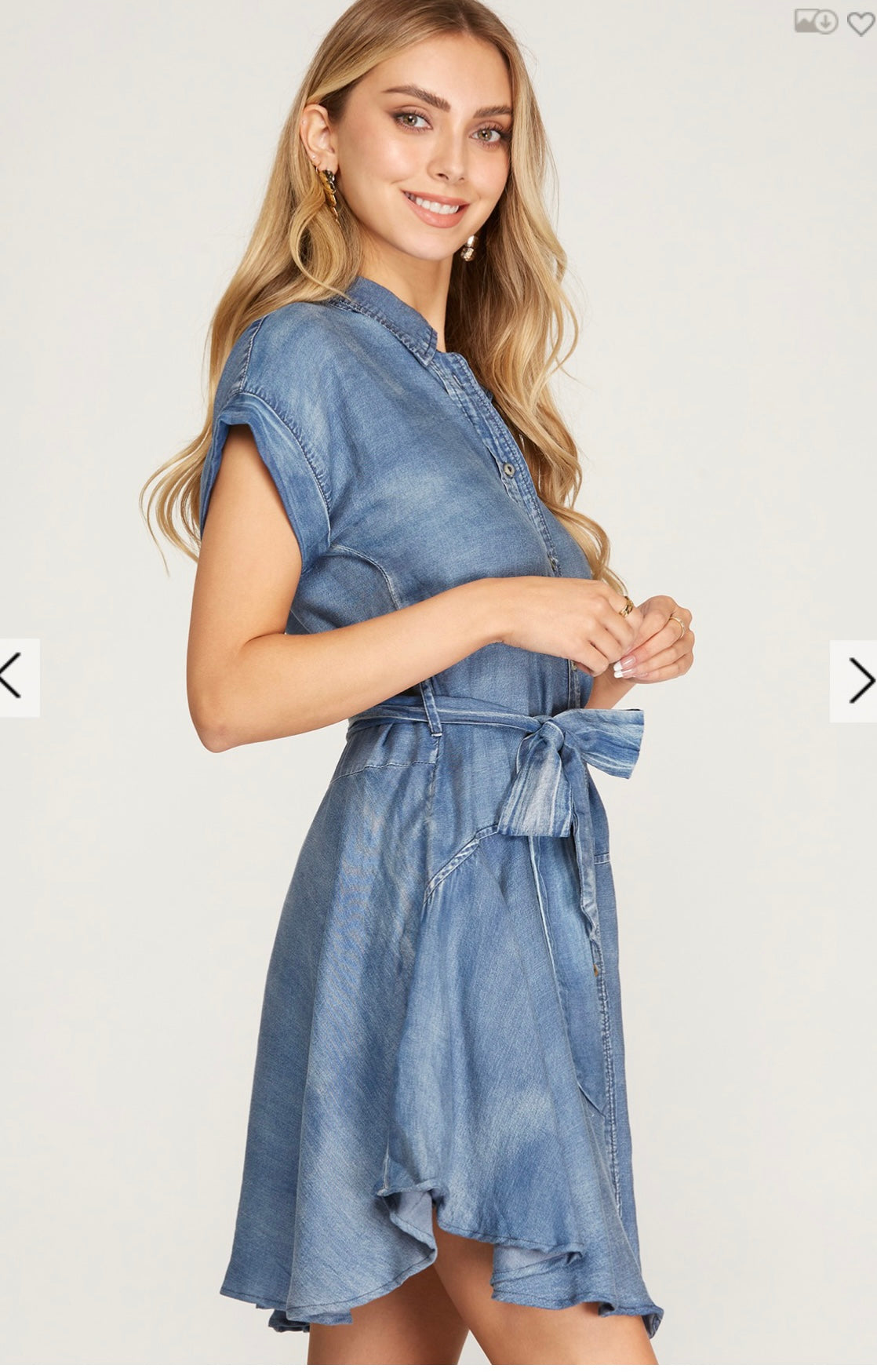
Task: Add this dress to favorites
Action: pyautogui.click(x=861, y=24)
